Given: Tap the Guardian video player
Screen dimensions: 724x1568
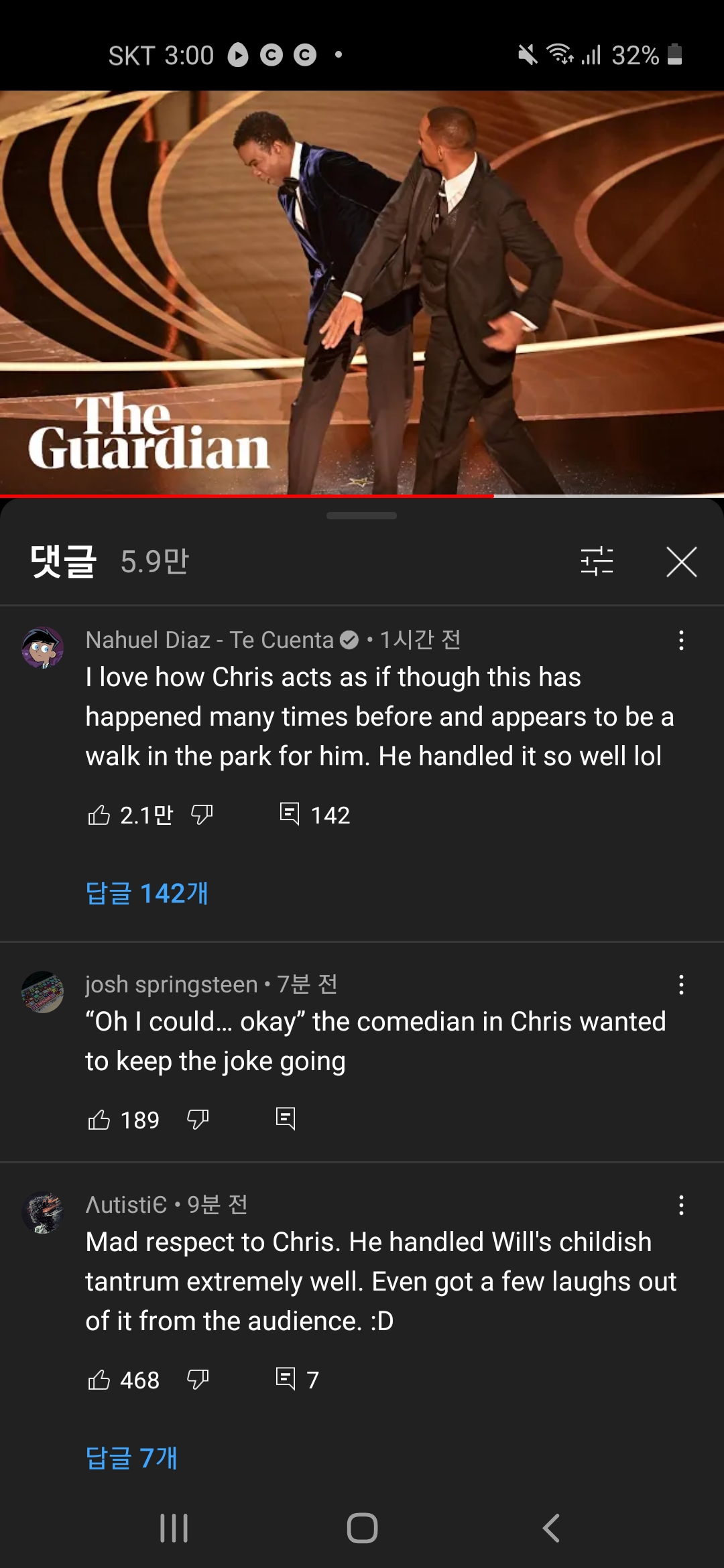Looking at the screenshot, I should click(362, 293).
